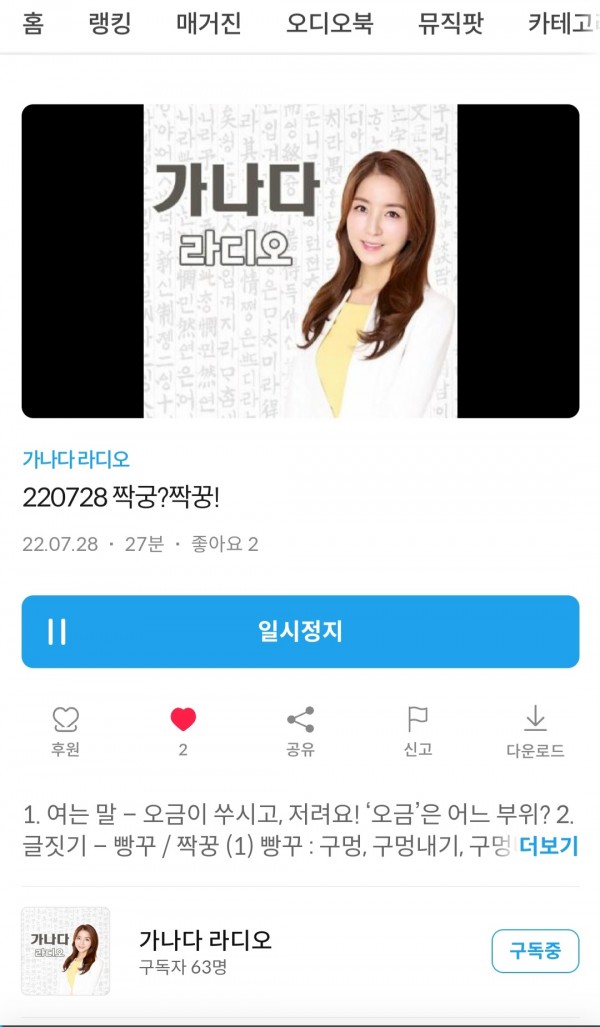Share this episode with 공유
600x1027 pixels.
coord(300,730)
